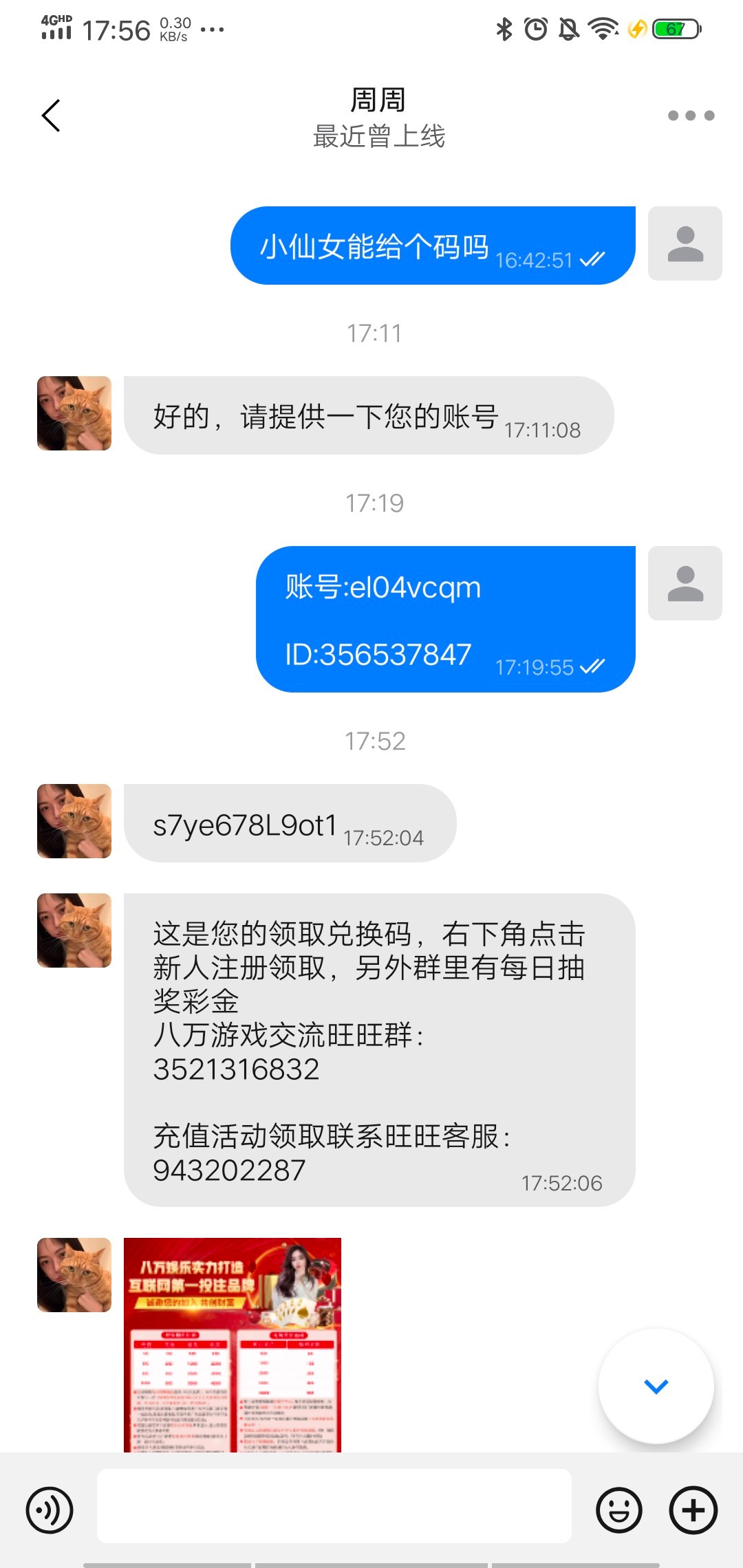Open the emoji picker
Screen dimensions: 743x1568
pos(619,1510)
